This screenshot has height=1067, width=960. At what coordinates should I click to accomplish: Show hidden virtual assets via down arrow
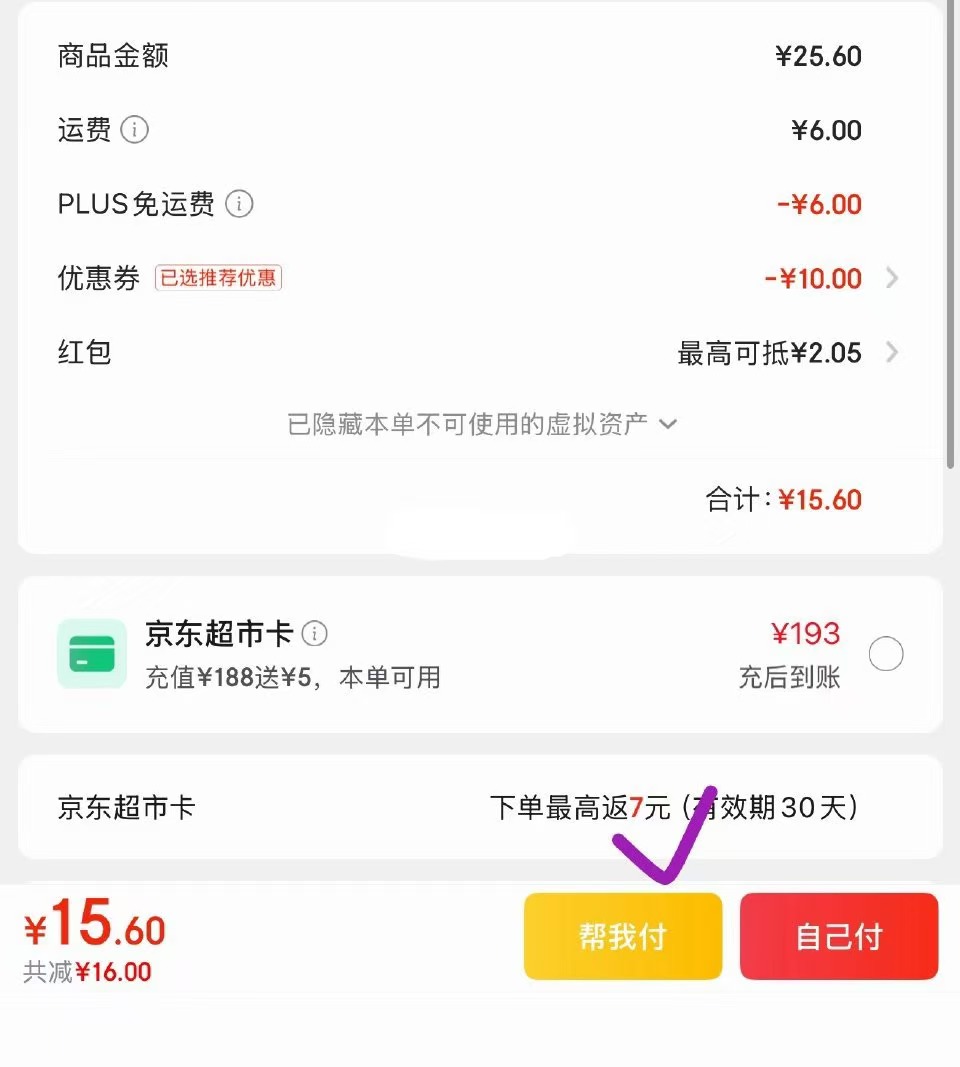coord(668,424)
